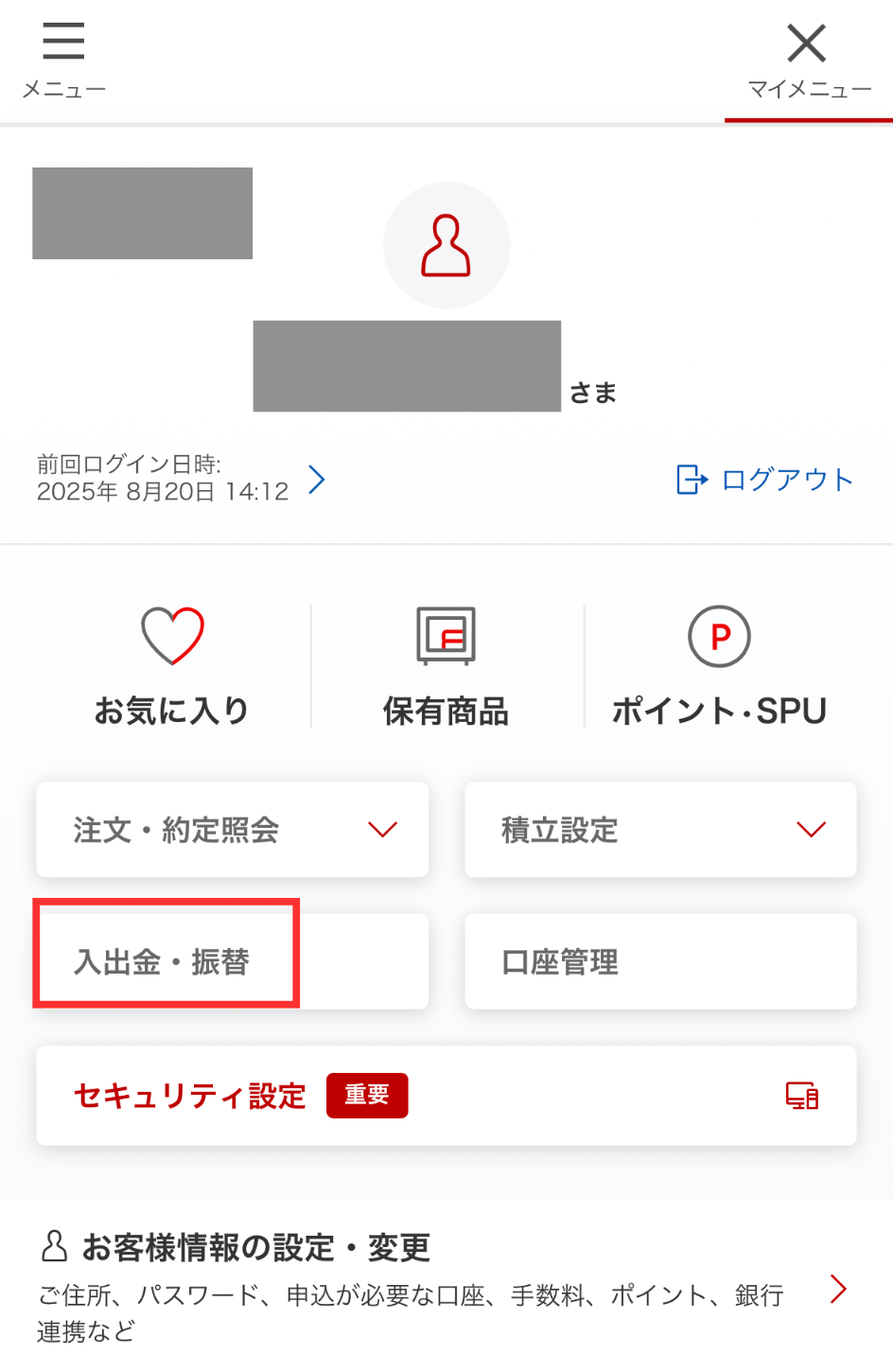This screenshot has width=893, height=1372.
Task: Tap the profile avatar icon
Action: 446,245
